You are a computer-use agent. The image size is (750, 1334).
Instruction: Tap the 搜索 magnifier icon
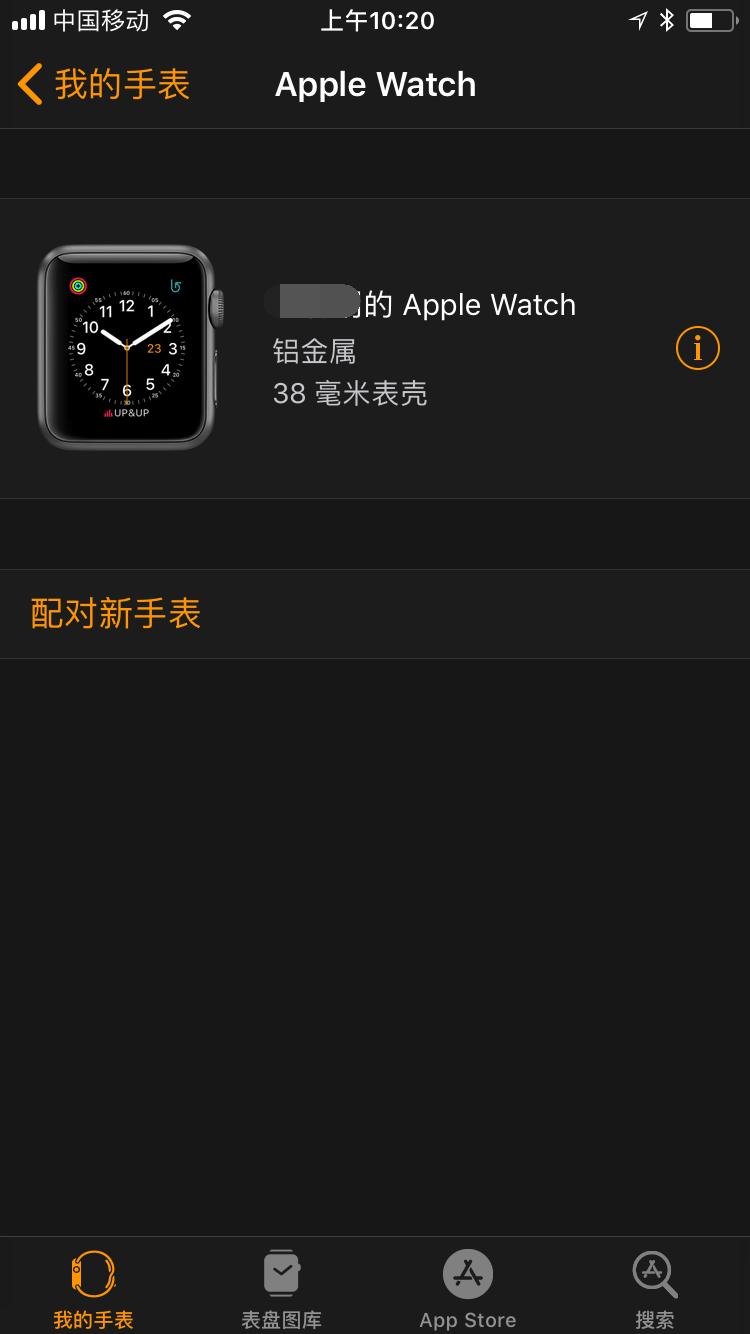click(653, 1274)
